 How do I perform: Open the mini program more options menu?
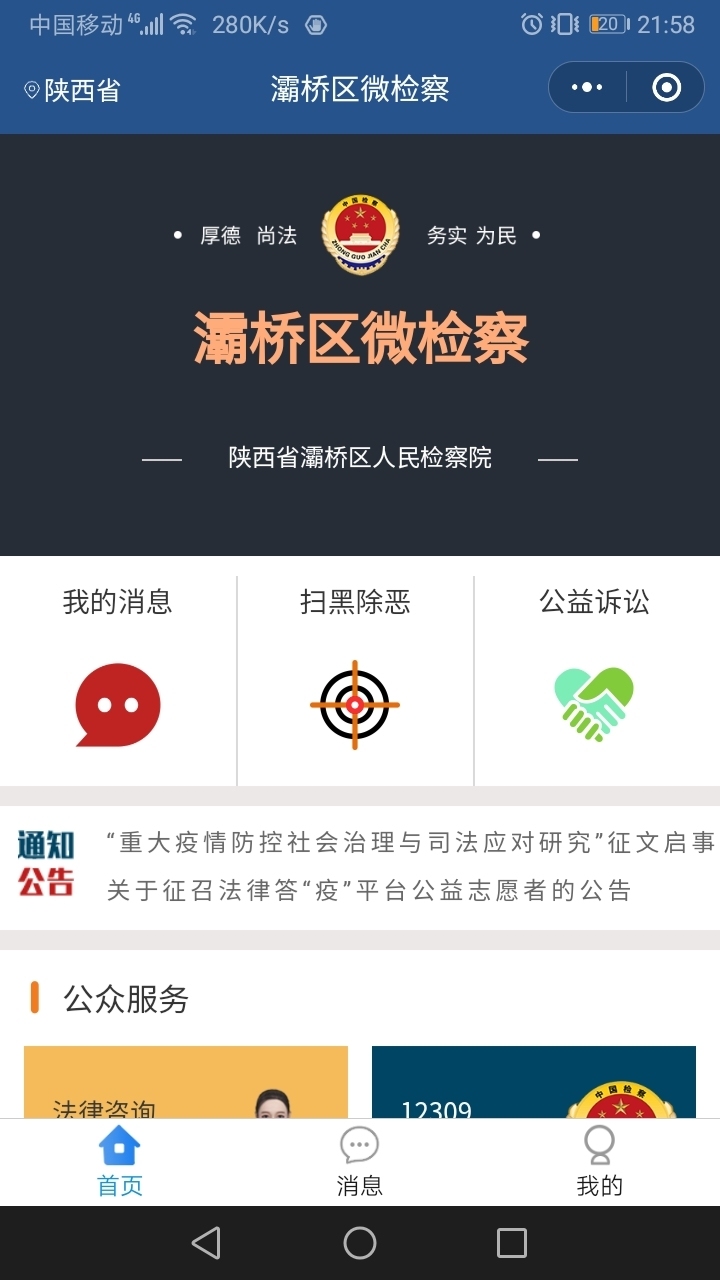point(587,88)
